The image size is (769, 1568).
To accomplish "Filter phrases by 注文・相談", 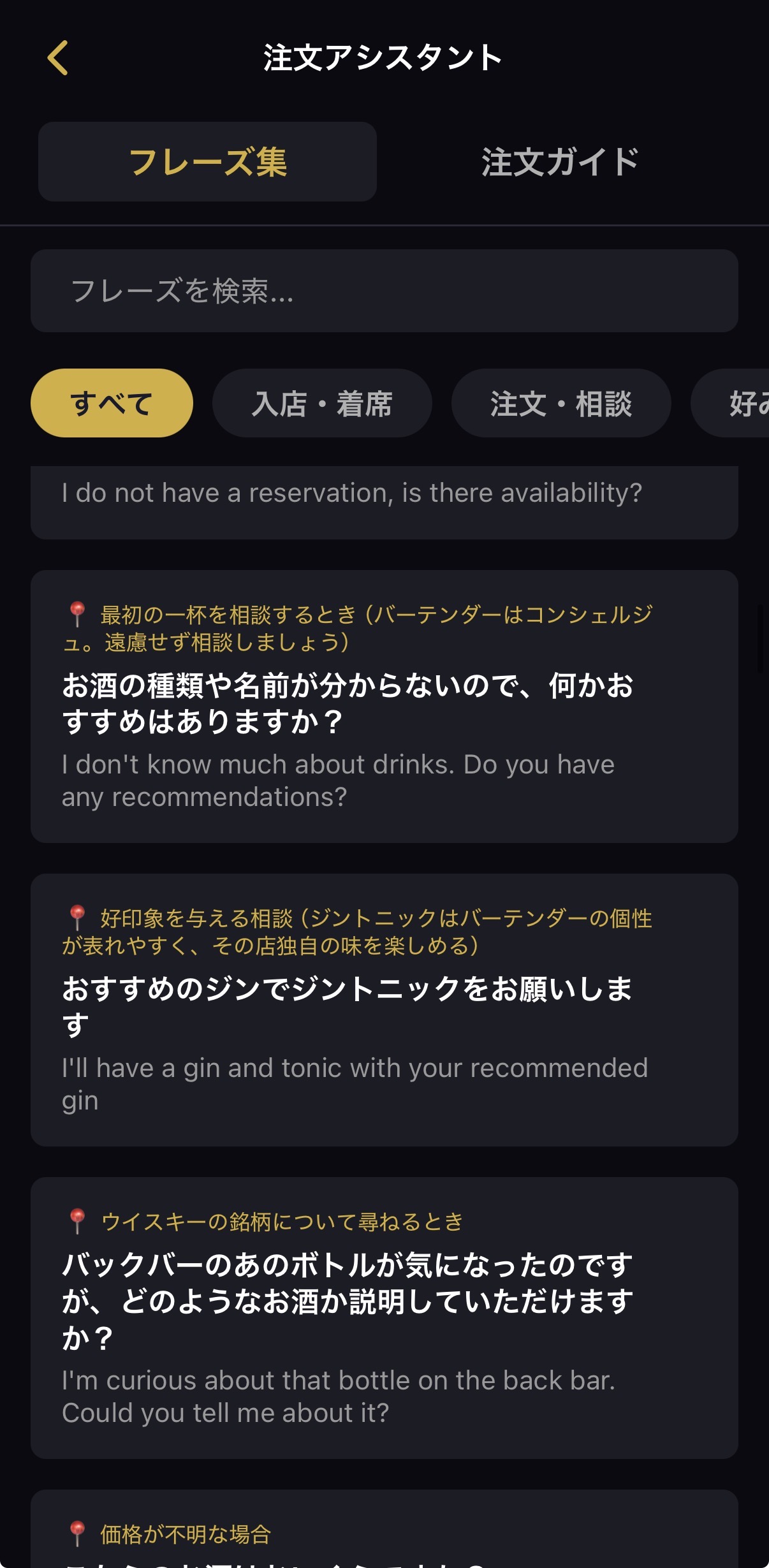I will pos(560,403).
